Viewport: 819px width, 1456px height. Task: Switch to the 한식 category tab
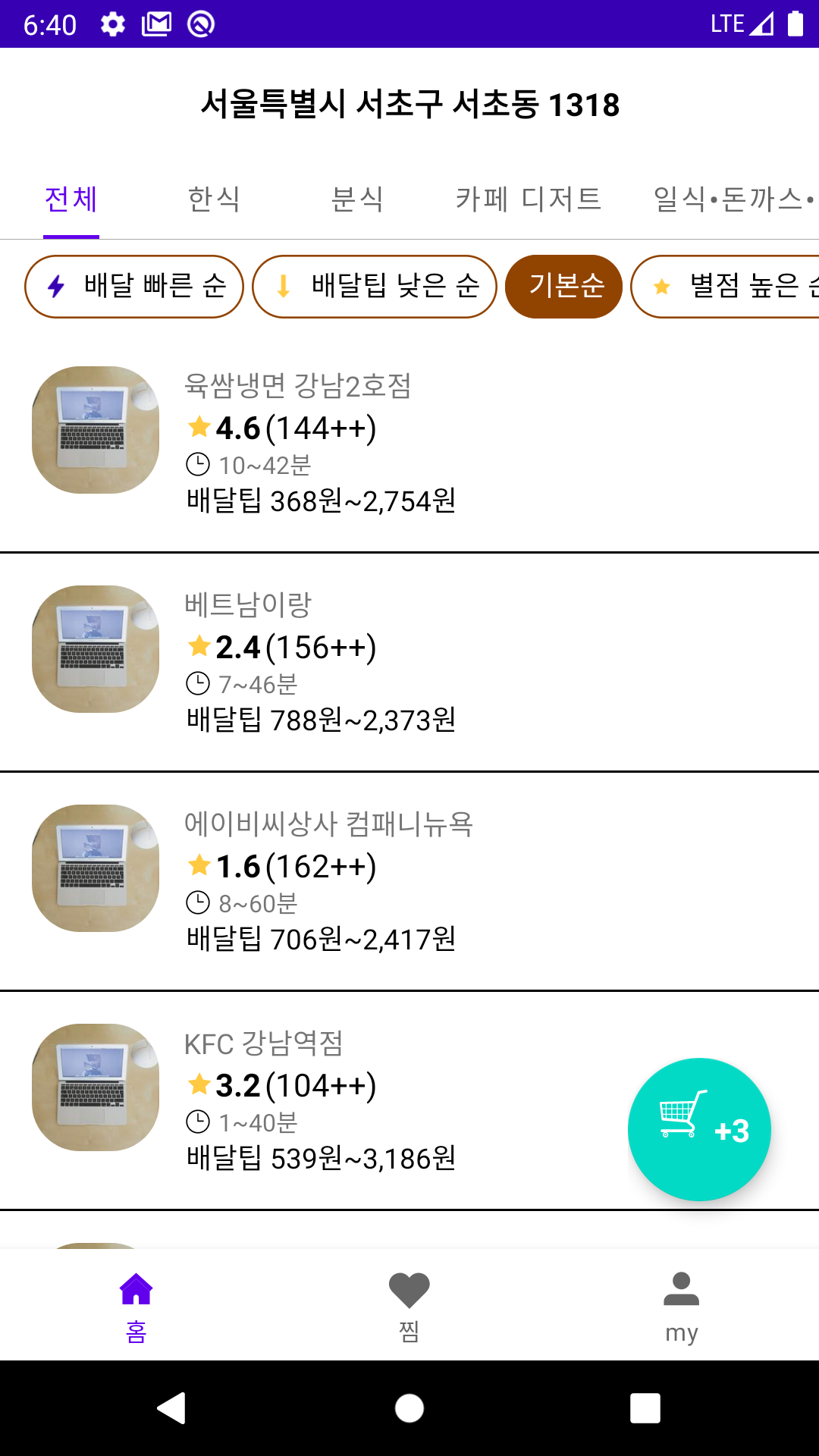click(214, 199)
